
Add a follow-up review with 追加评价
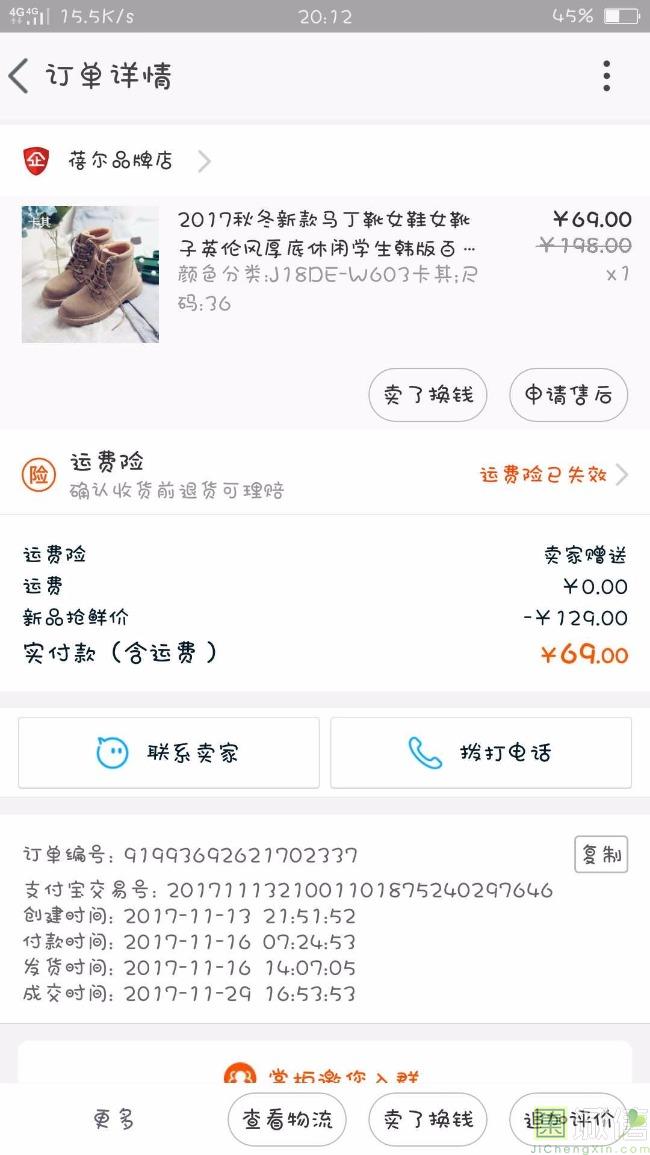[x=568, y=1119]
